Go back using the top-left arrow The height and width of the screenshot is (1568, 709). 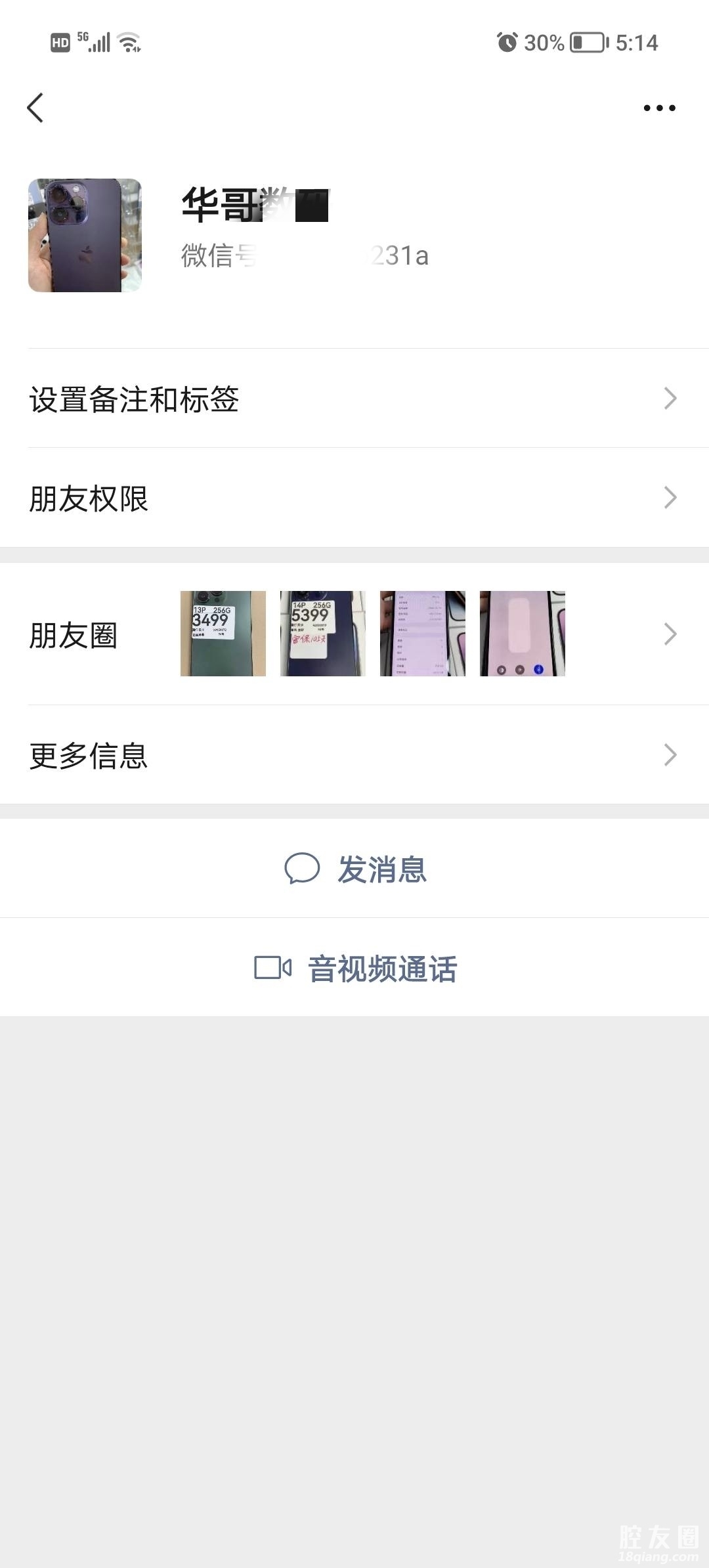pos(35,108)
